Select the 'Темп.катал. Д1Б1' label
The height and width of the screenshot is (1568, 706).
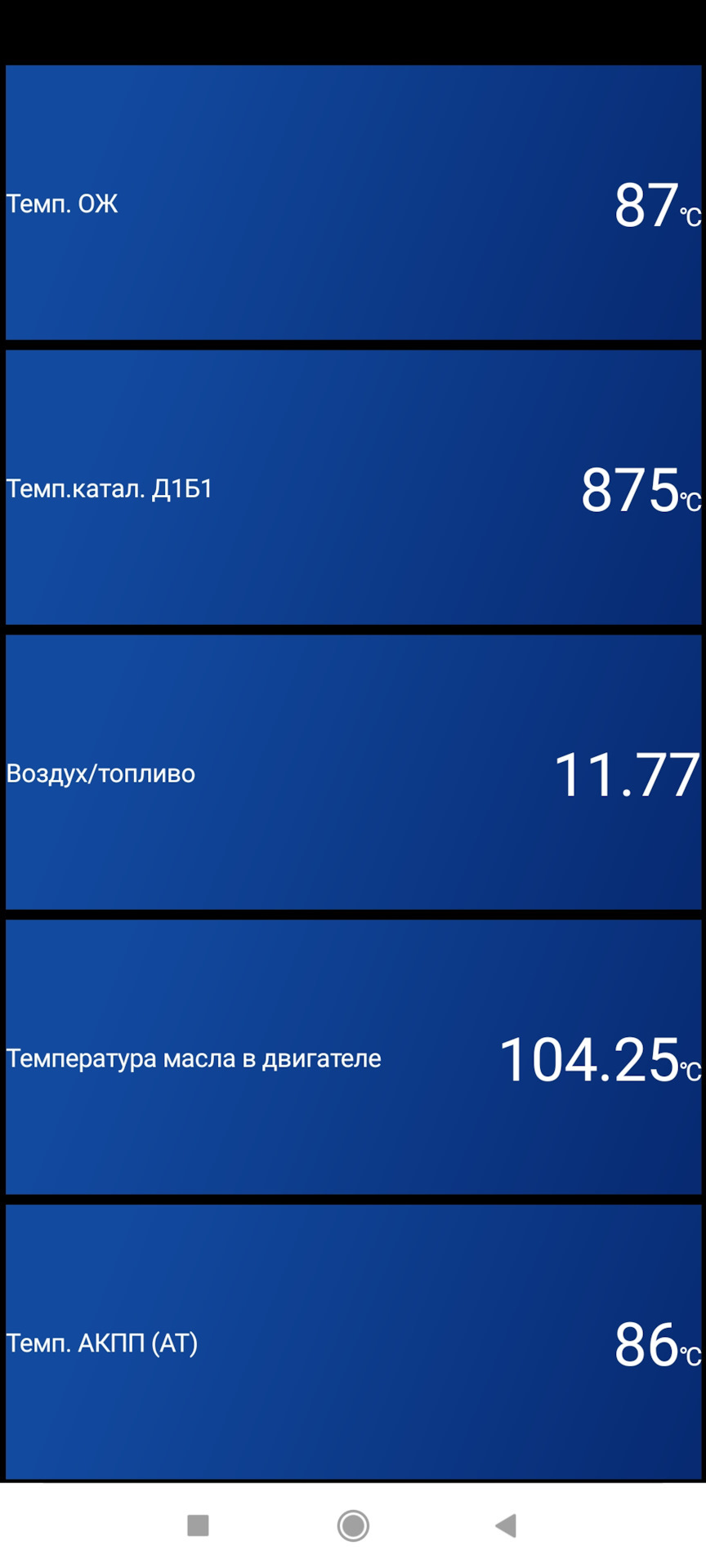point(109,488)
